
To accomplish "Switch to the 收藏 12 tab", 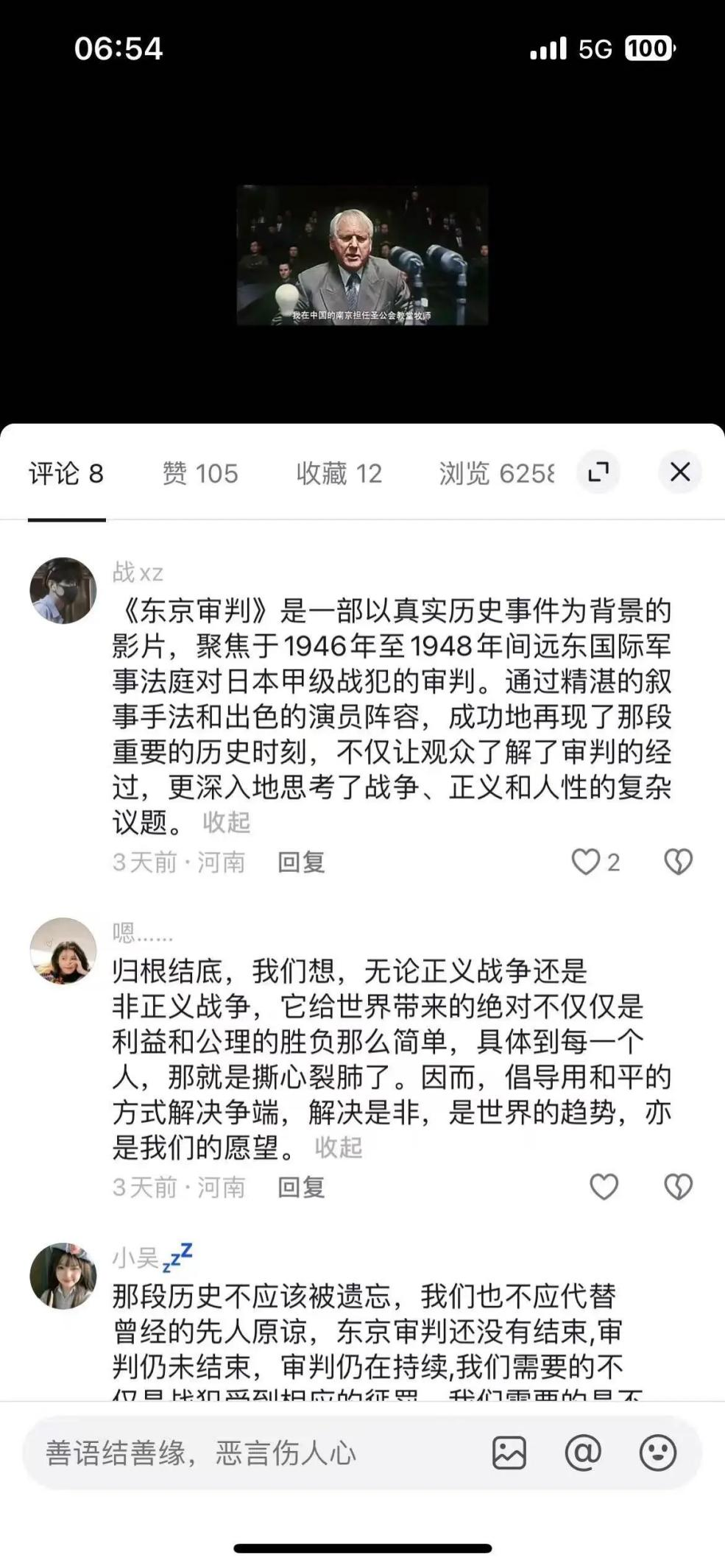I will (339, 473).
